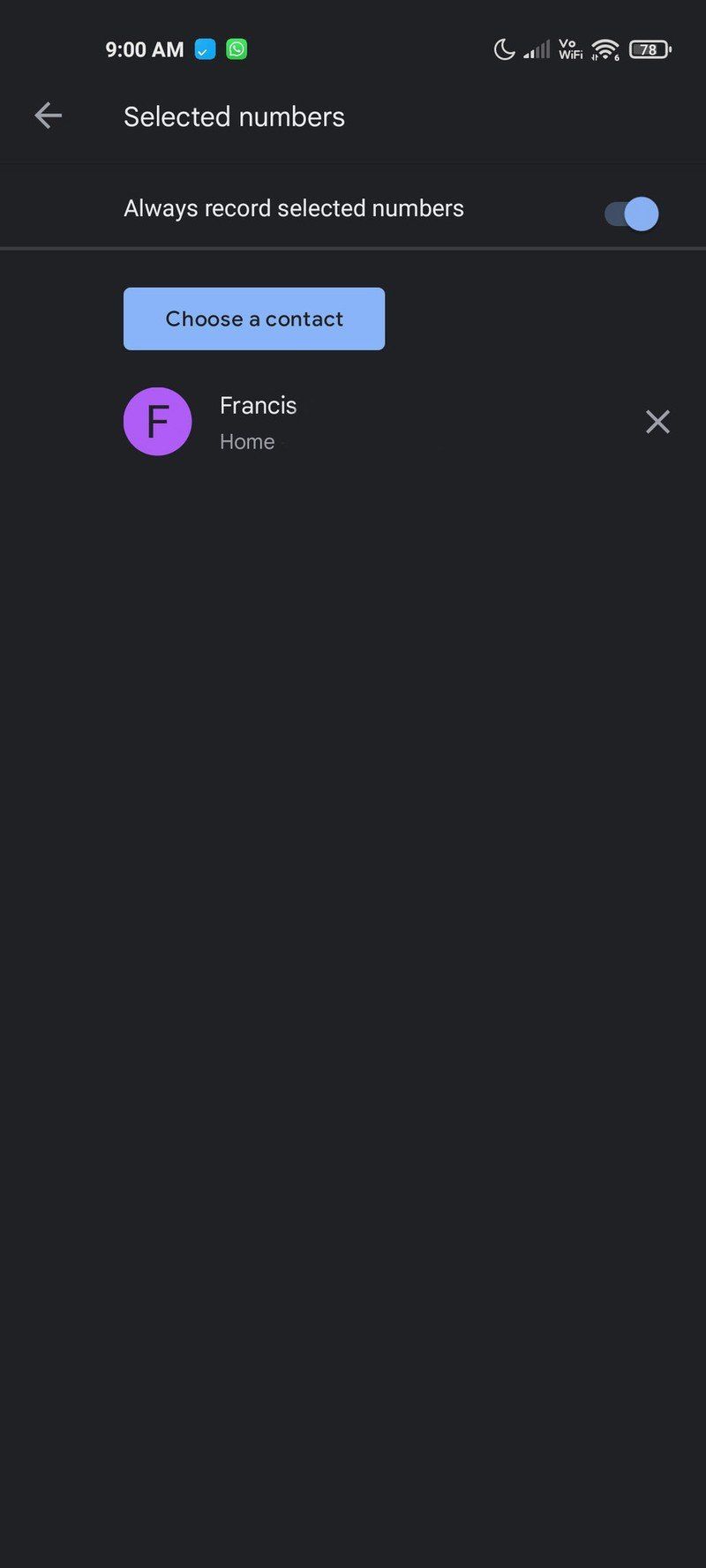Tap the Selected numbers title
Screen dimensions: 706x1568
tap(234, 116)
